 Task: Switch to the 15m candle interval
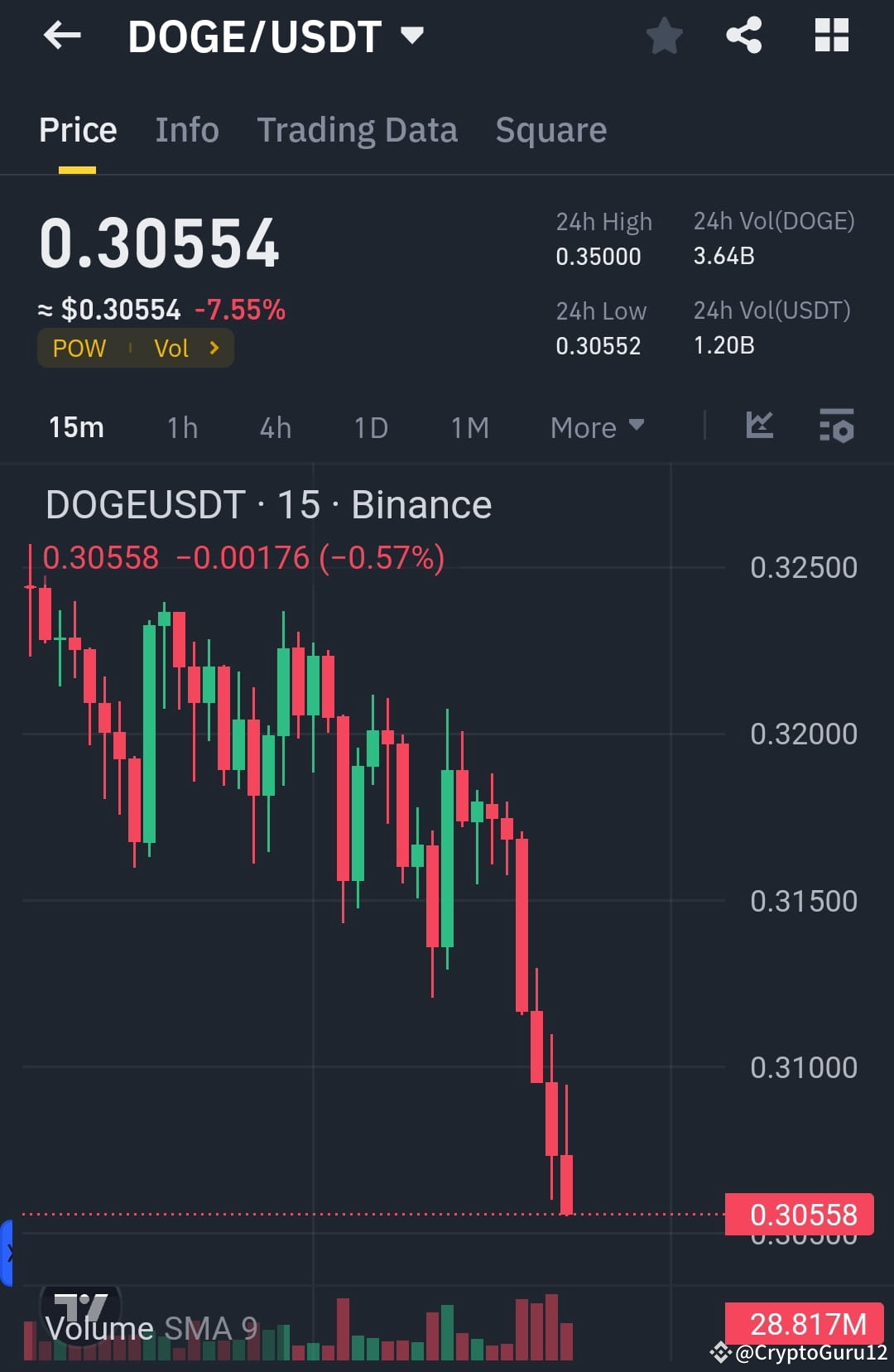tap(75, 427)
